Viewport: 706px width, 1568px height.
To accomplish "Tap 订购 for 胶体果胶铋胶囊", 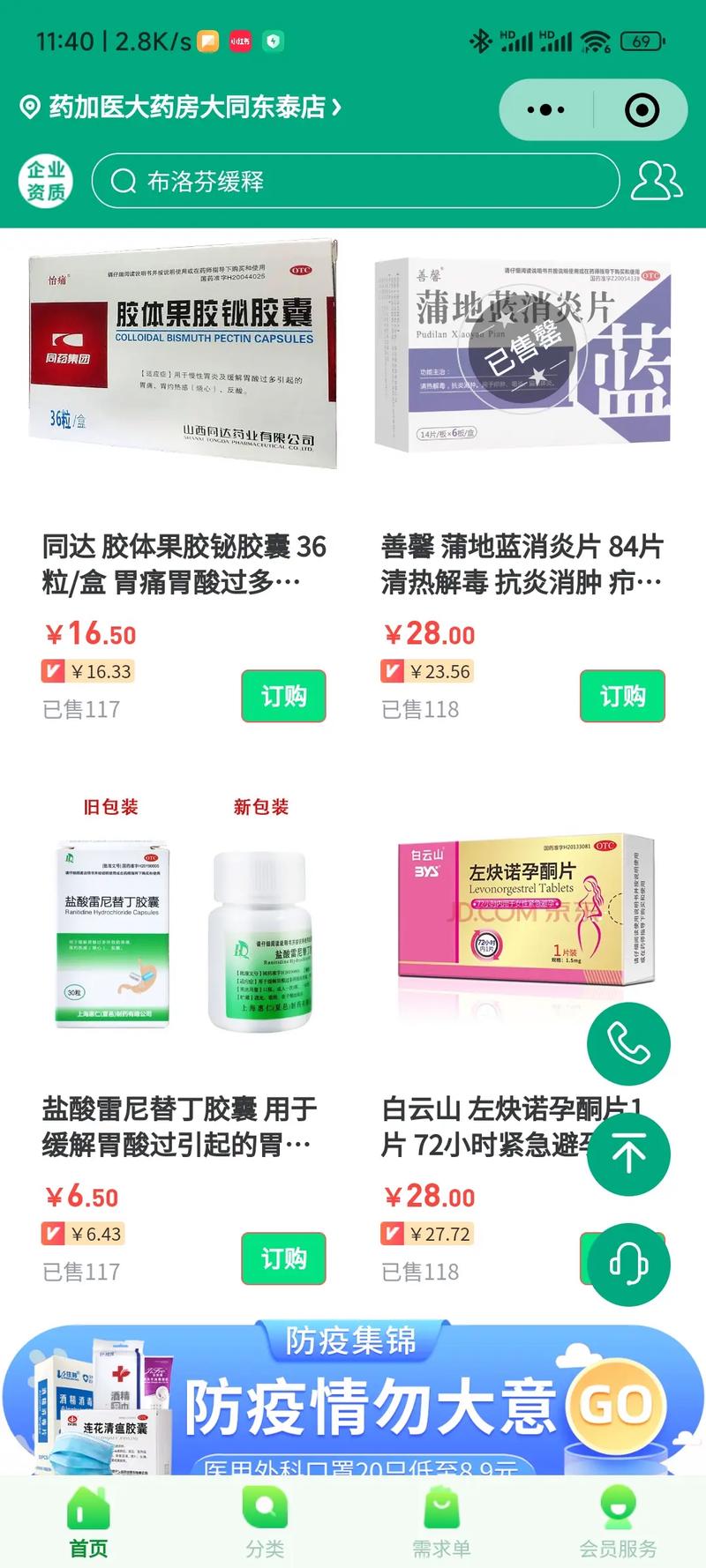I will [283, 696].
